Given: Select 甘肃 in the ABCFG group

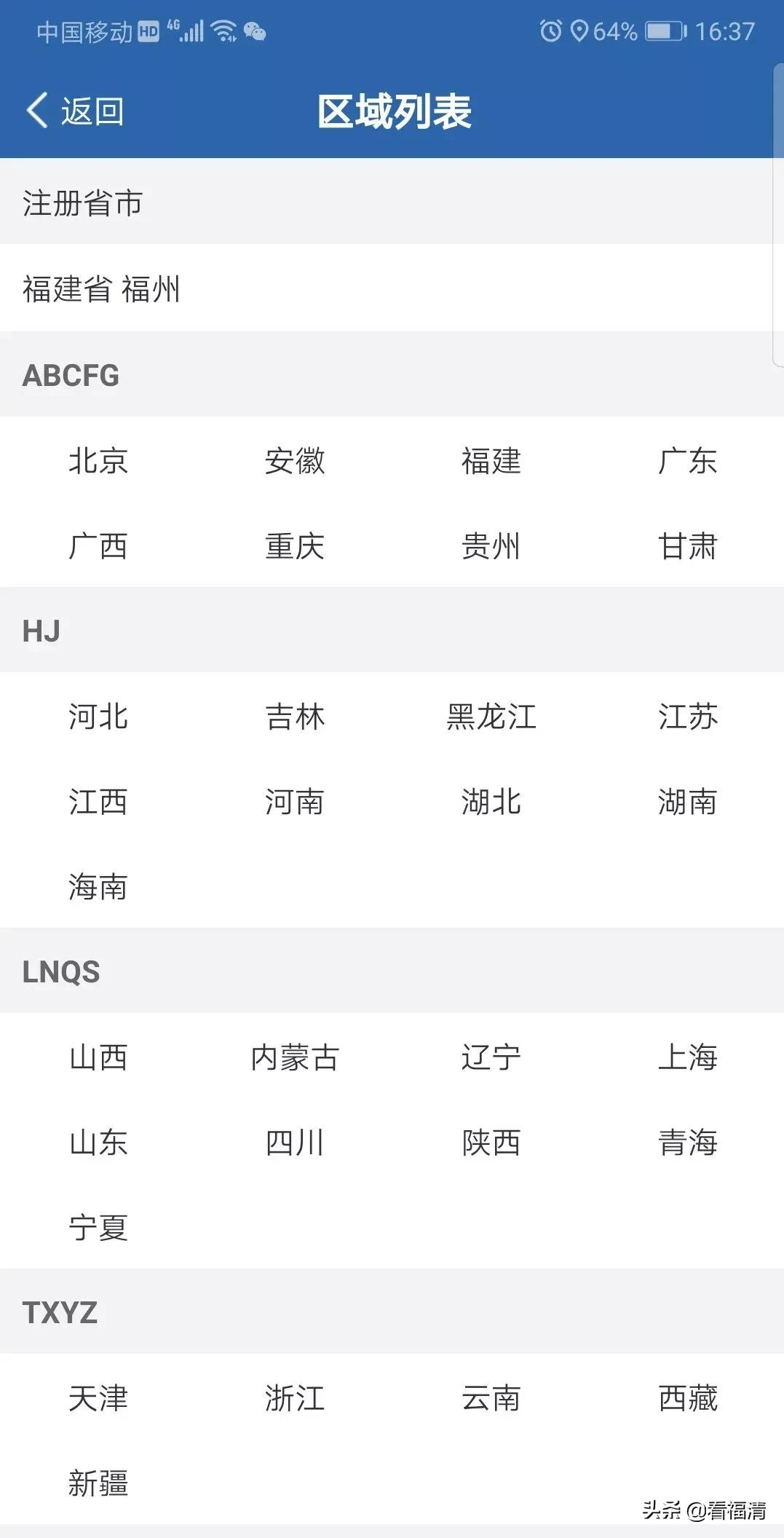Looking at the screenshot, I should pyautogui.click(x=687, y=547).
